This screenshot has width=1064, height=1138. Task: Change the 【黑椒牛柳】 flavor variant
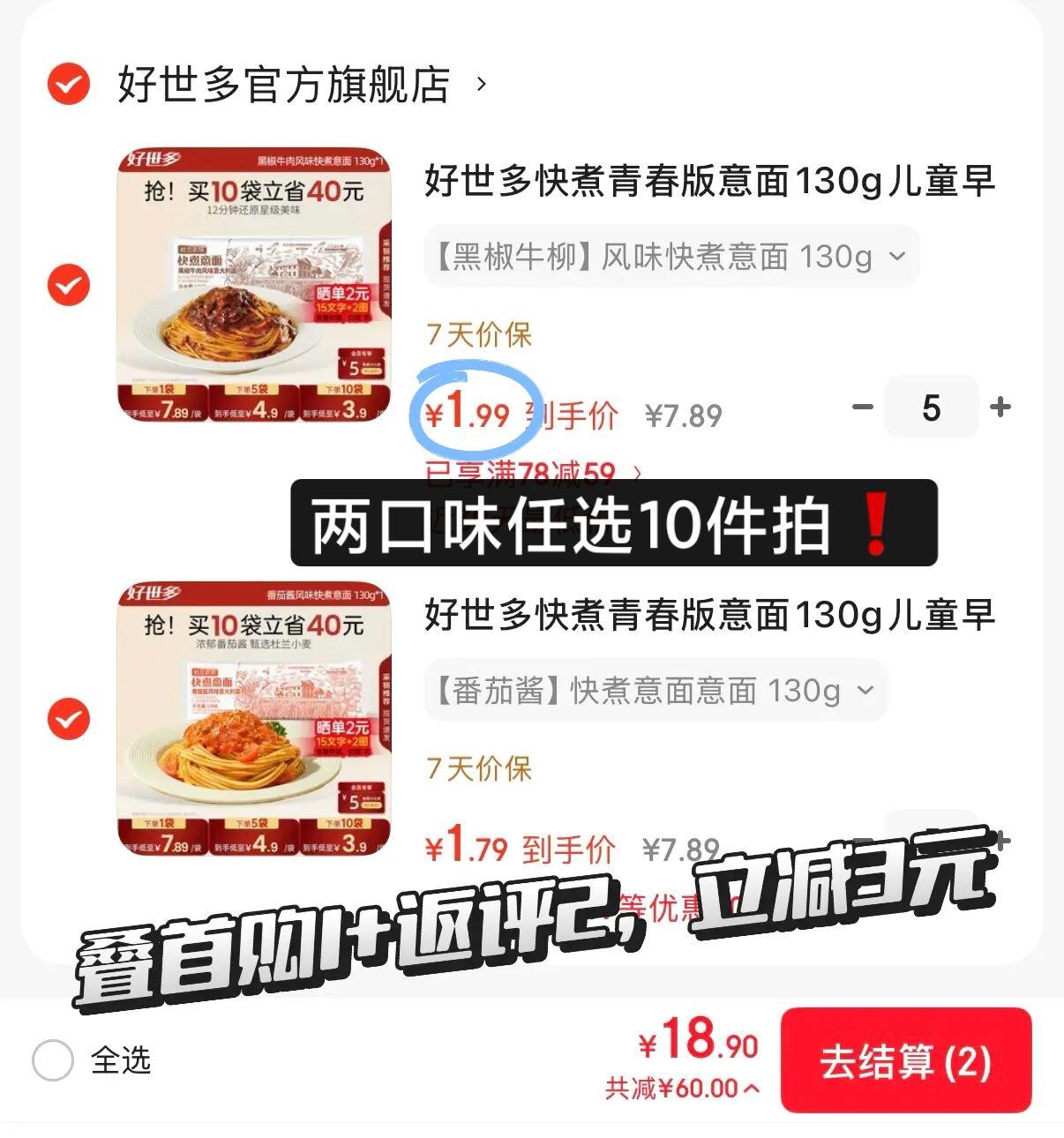(671, 257)
